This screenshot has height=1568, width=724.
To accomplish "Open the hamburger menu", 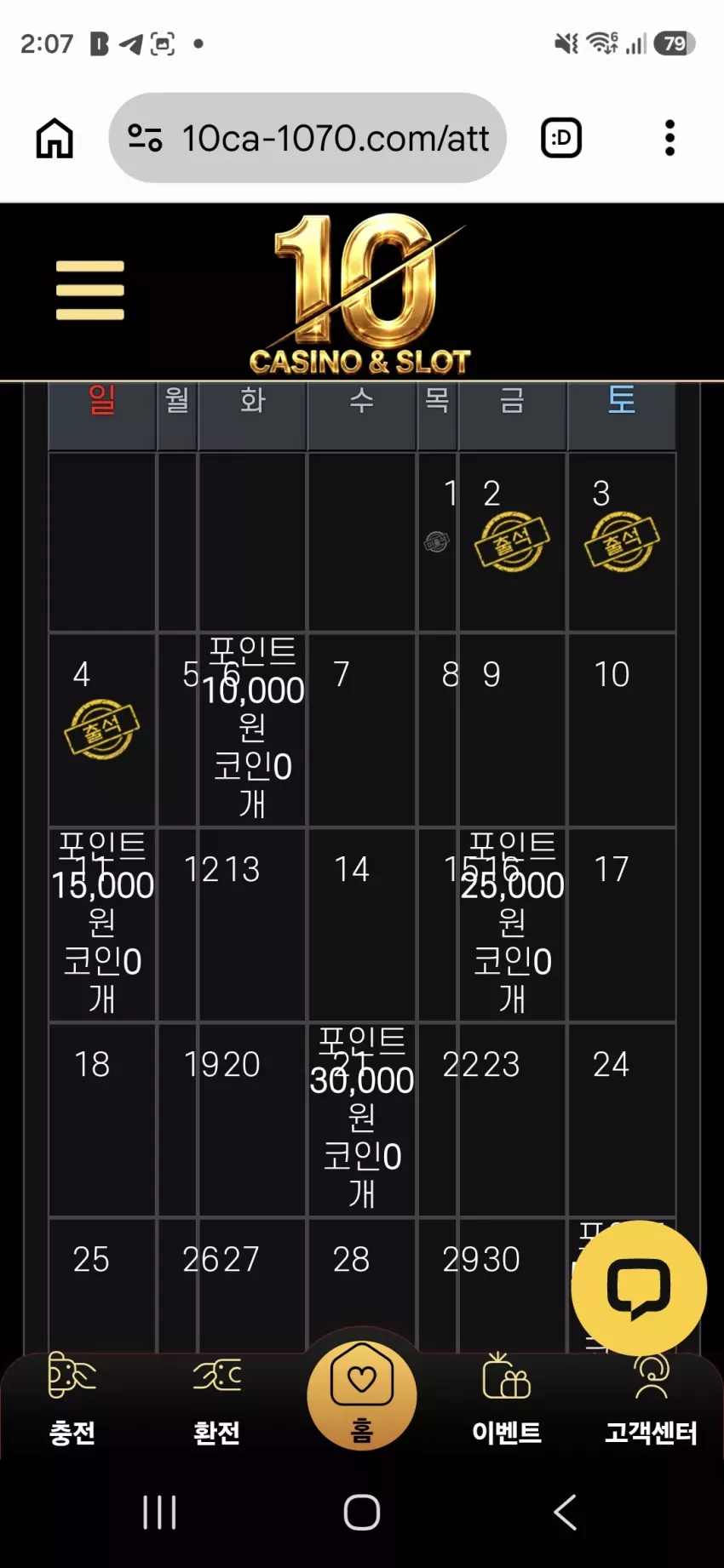I will point(90,290).
